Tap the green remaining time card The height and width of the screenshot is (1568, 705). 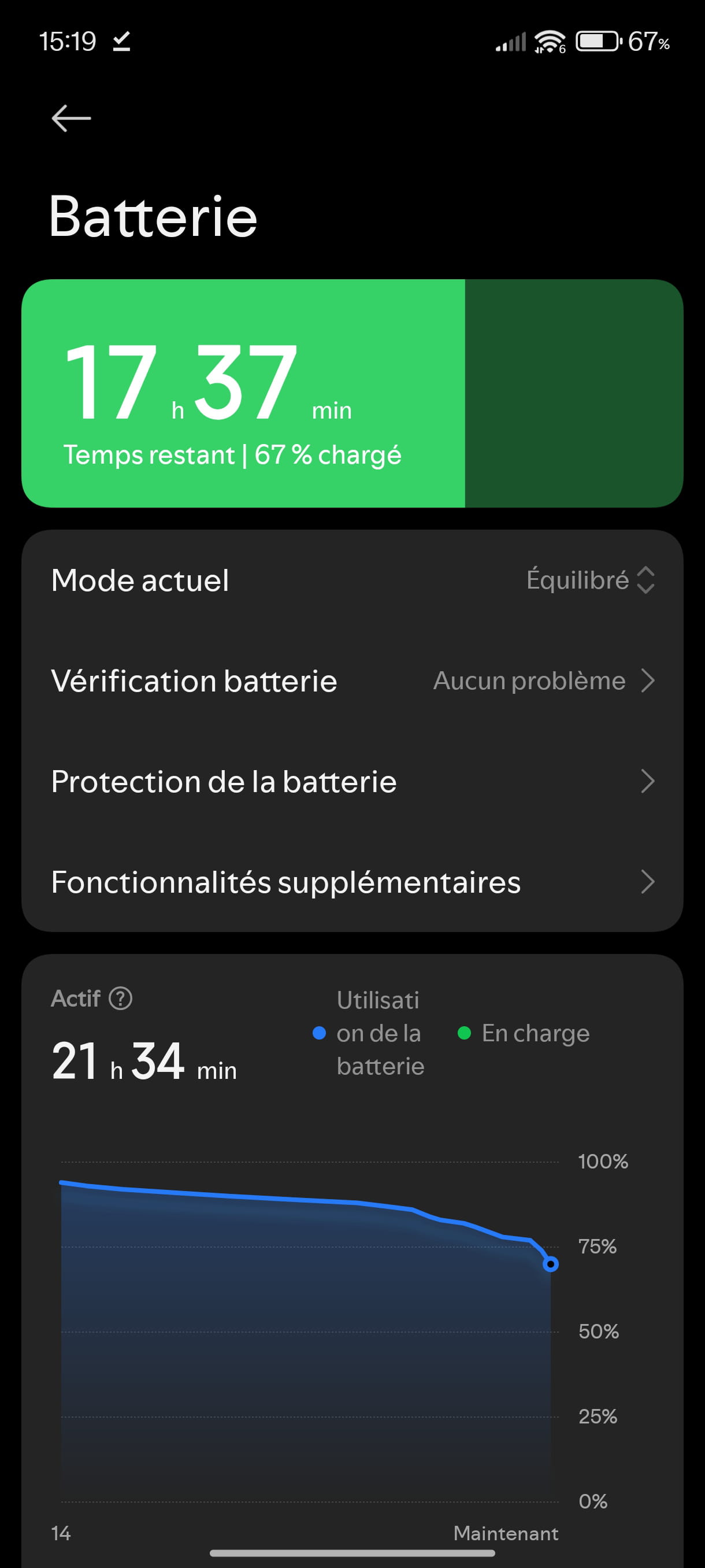(x=352, y=393)
